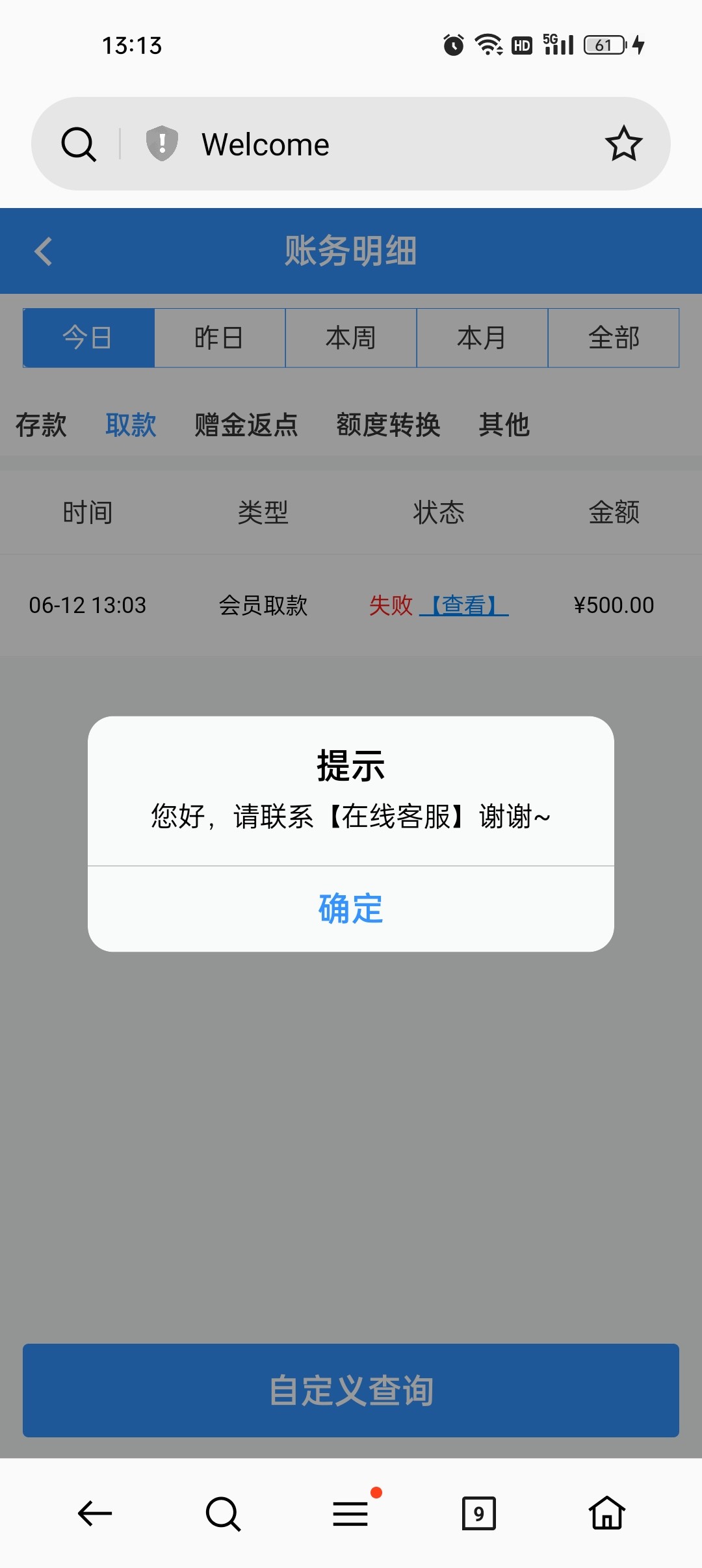Tap the 自定义查询 button

coord(351,1390)
